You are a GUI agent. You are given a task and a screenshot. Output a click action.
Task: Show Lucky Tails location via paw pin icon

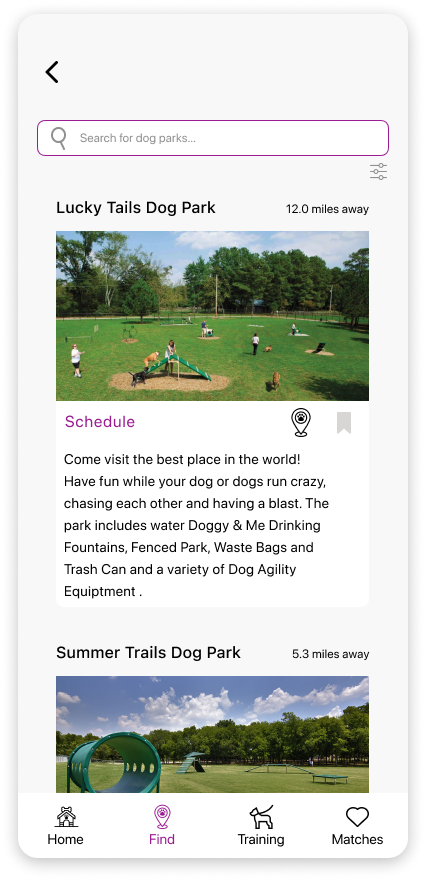click(x=301, y=422)
